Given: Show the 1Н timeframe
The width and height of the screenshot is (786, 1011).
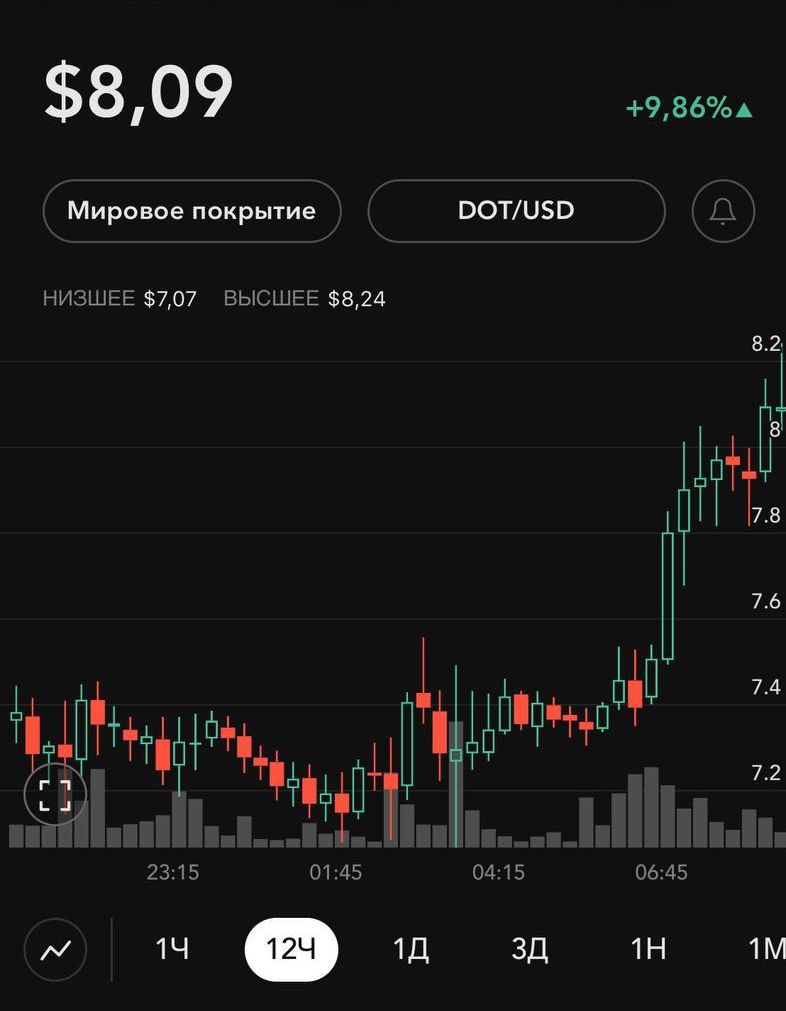Looking at the screenshot, I should point(648,949).
